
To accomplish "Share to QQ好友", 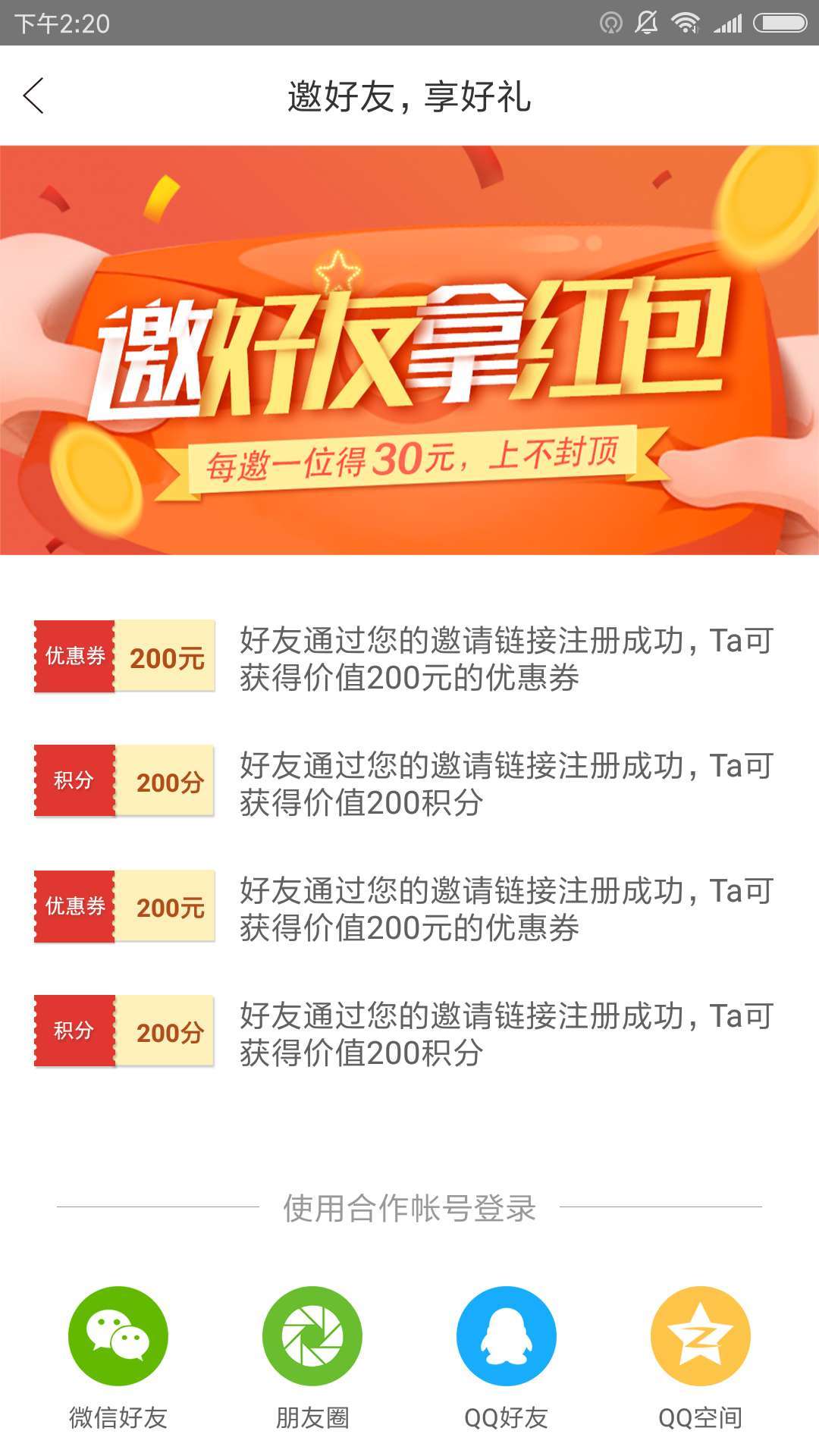I will point(506,1335).
